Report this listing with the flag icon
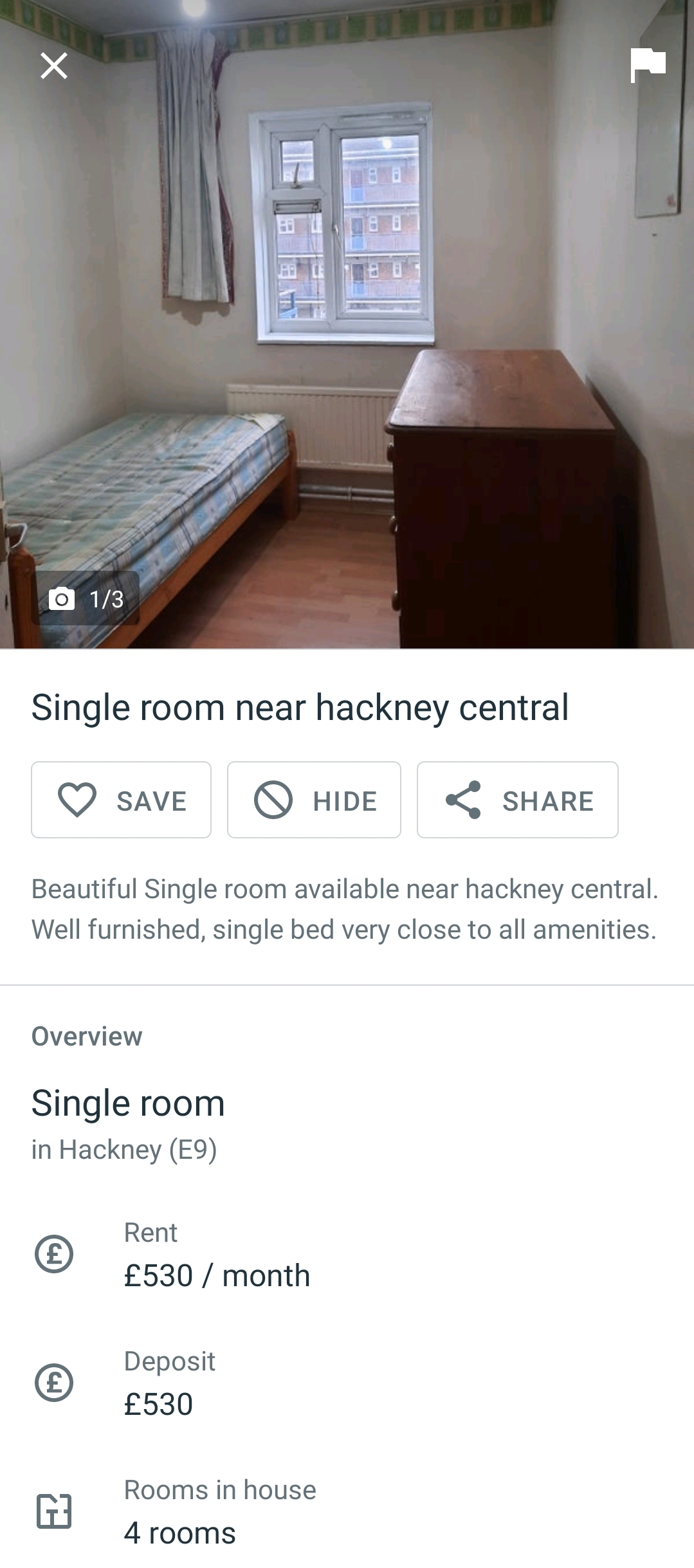 [648, 66]
